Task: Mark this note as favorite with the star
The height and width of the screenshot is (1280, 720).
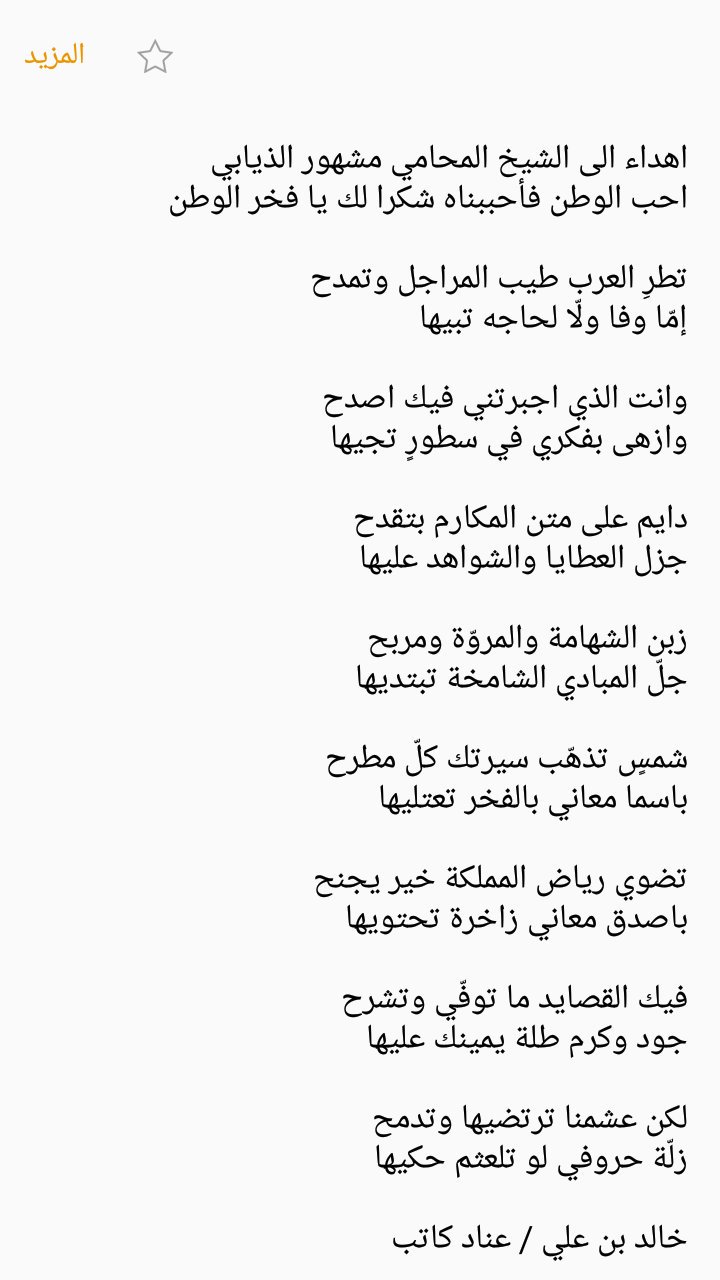Action: (x=155, y=57)
